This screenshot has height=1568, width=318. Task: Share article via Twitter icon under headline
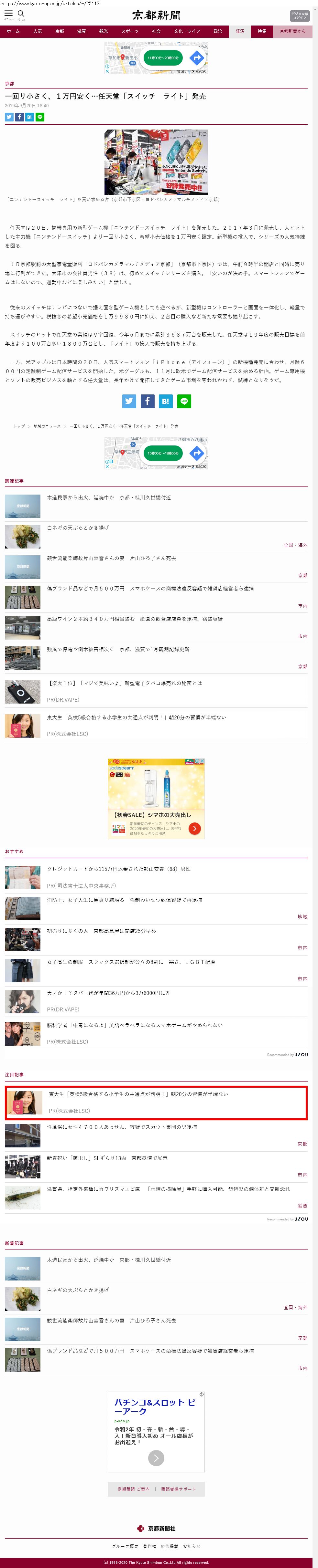coord(9,117)
